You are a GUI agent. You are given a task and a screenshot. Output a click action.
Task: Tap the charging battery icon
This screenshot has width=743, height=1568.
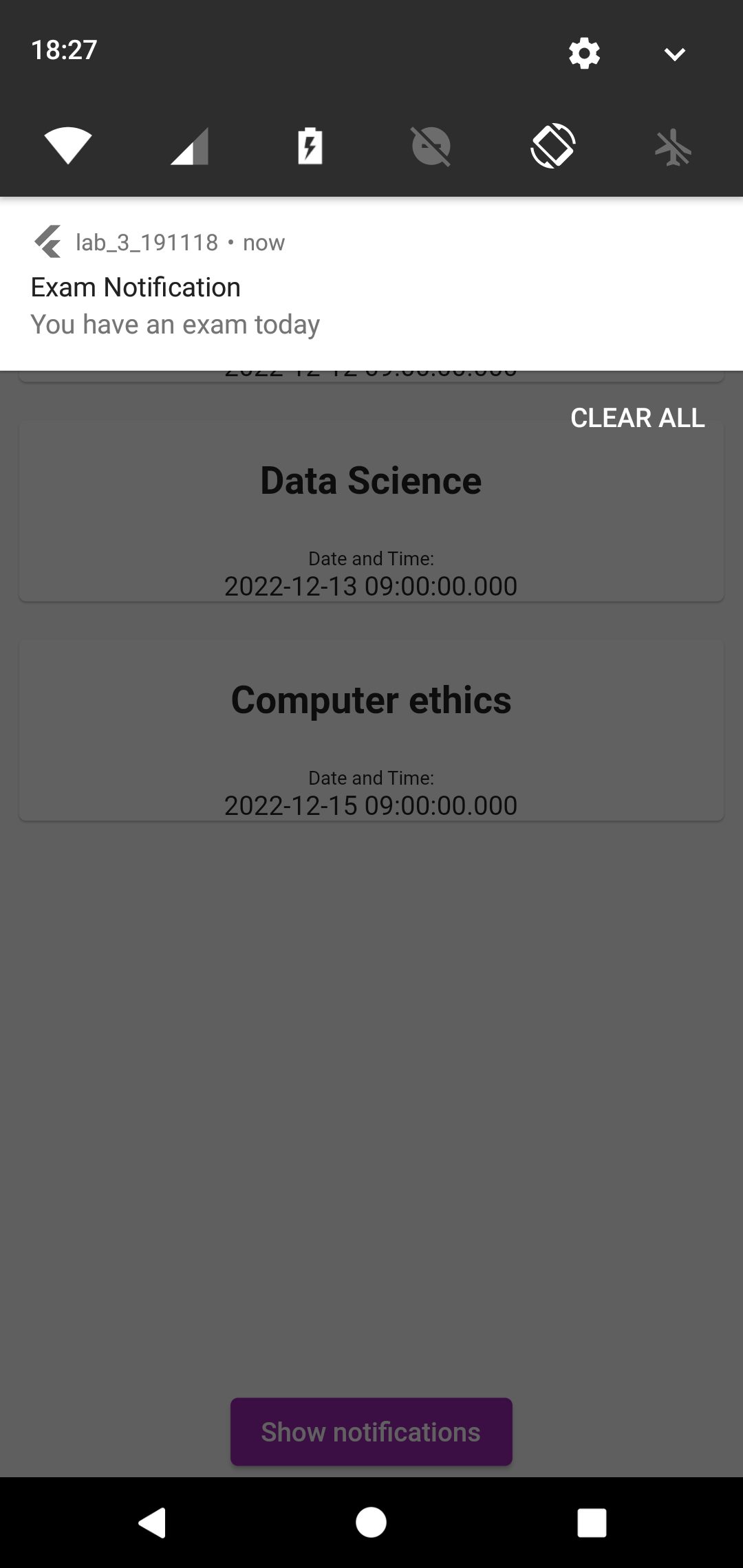(x=310, y=145)
